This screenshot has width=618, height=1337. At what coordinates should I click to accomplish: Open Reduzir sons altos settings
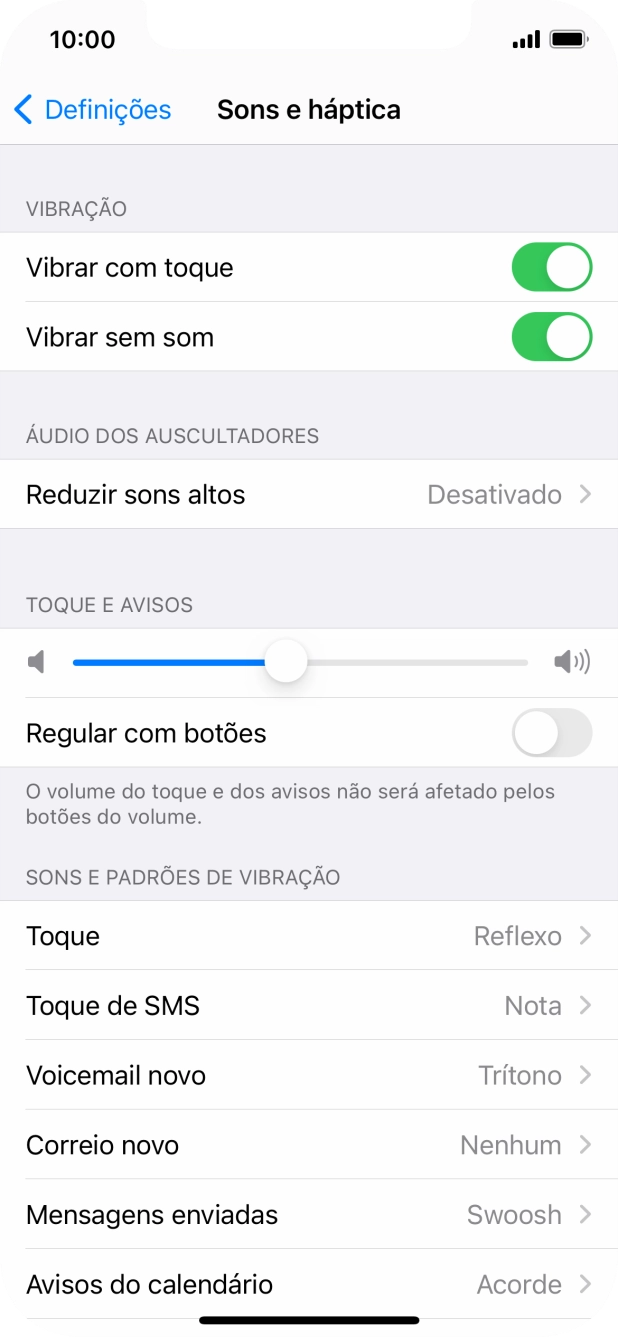(x=309, y=495)
